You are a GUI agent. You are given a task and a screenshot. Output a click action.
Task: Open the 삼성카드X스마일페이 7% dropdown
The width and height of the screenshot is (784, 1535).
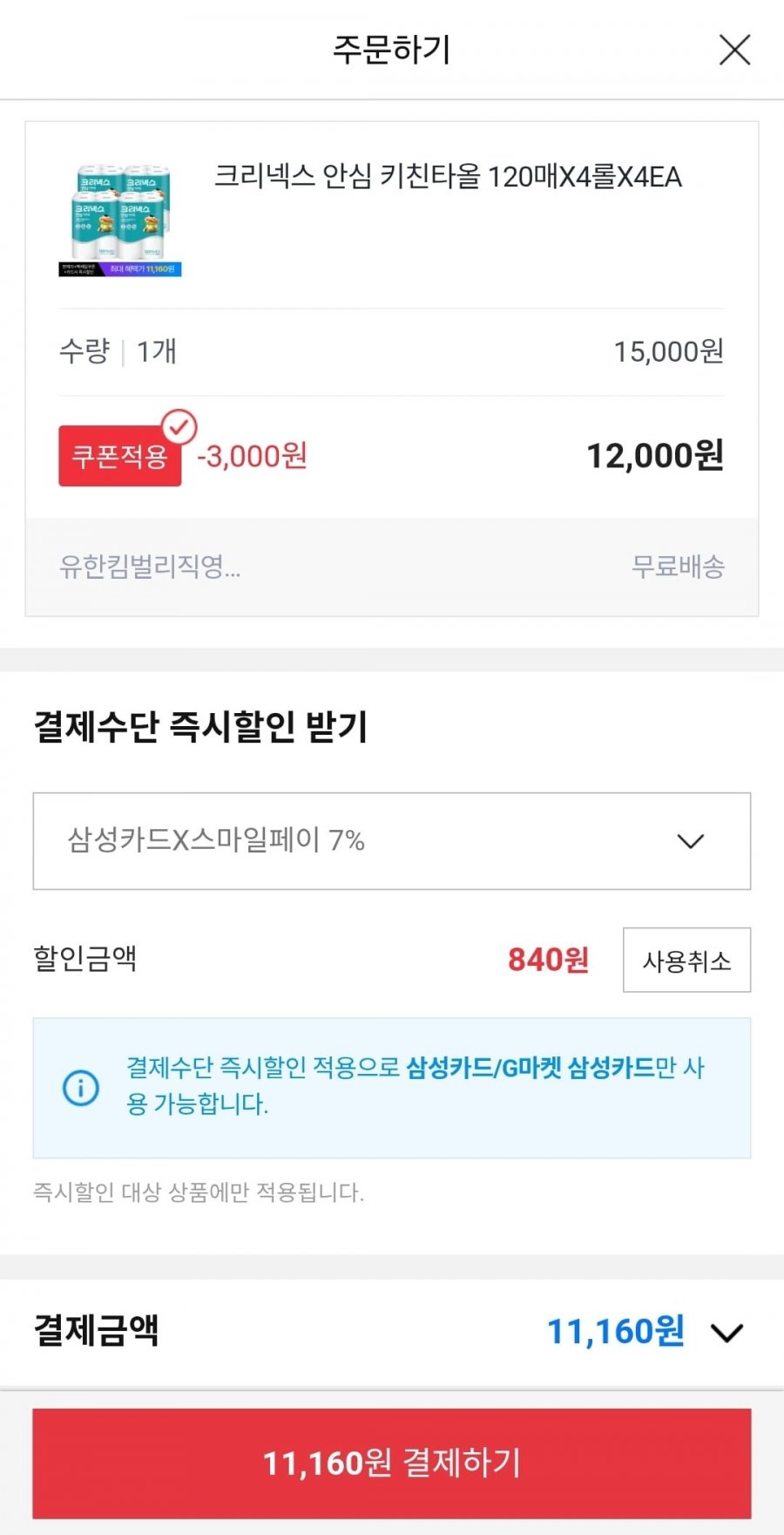391,841
